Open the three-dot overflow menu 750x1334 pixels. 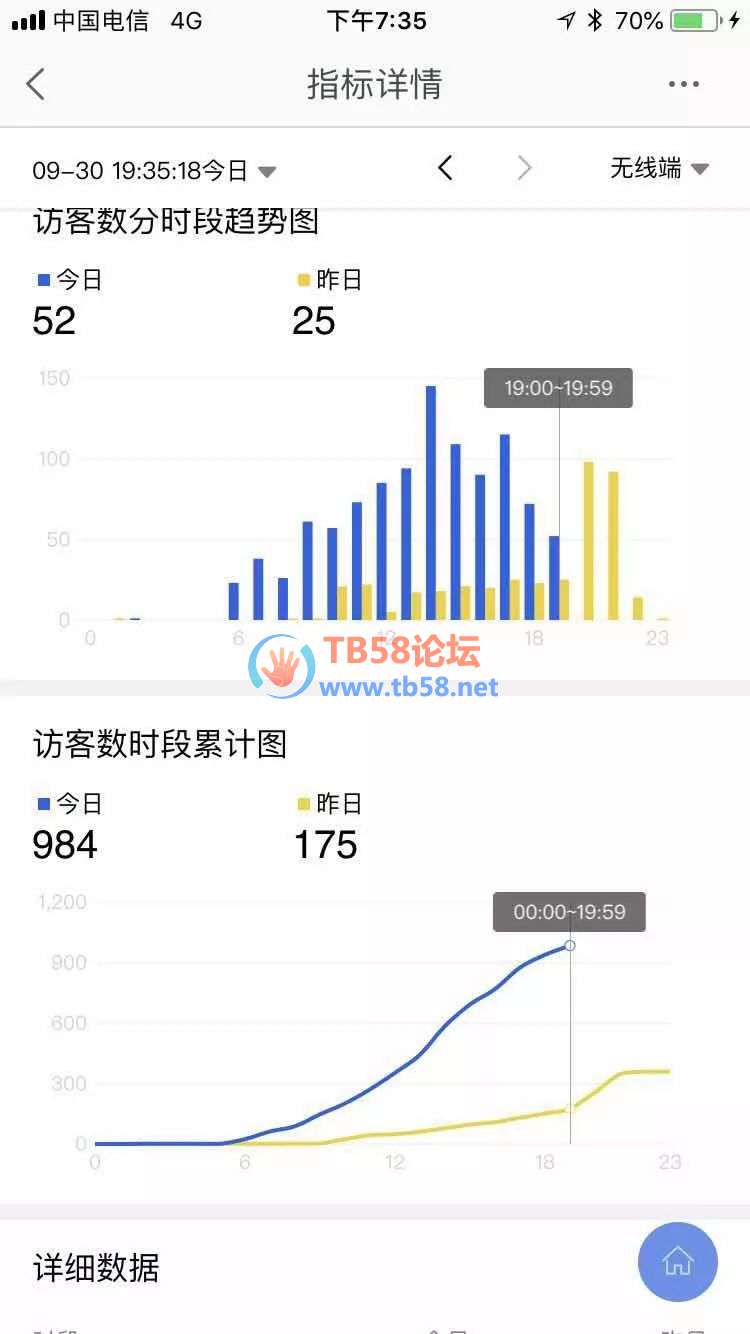(684, 84)
